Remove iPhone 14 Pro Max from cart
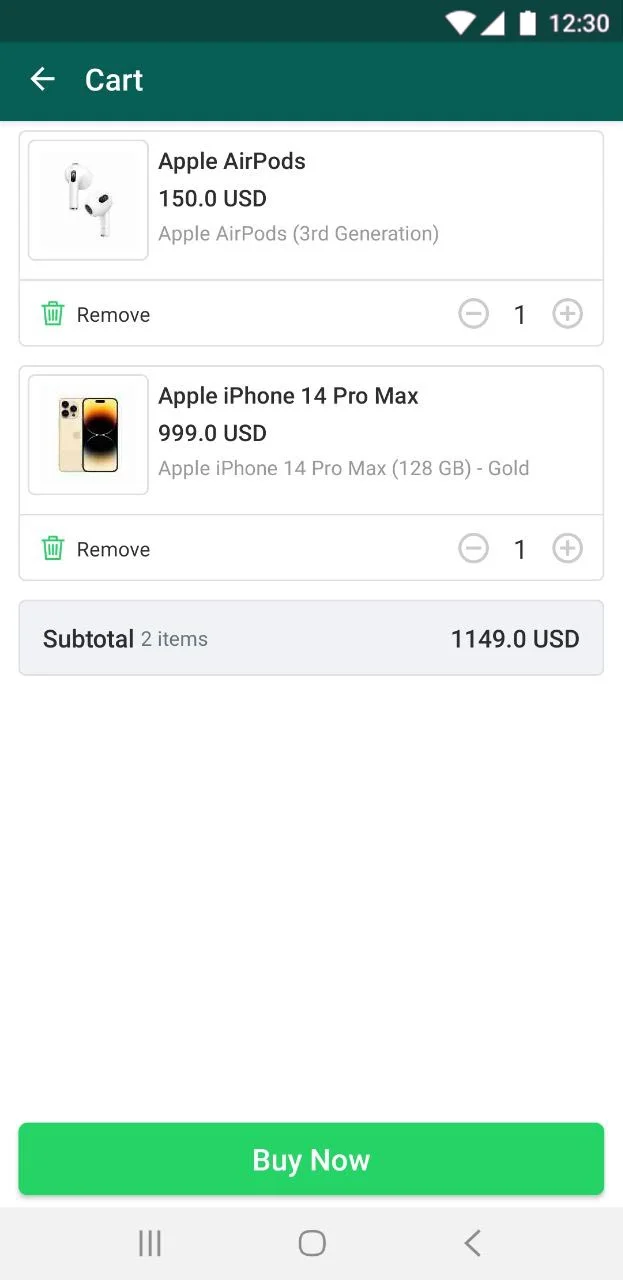 coord(96,549)
